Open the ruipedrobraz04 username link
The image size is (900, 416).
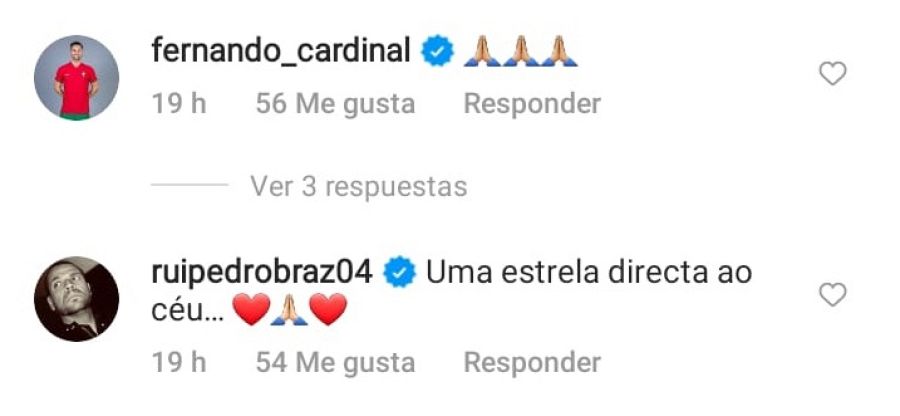click(263, 272)
